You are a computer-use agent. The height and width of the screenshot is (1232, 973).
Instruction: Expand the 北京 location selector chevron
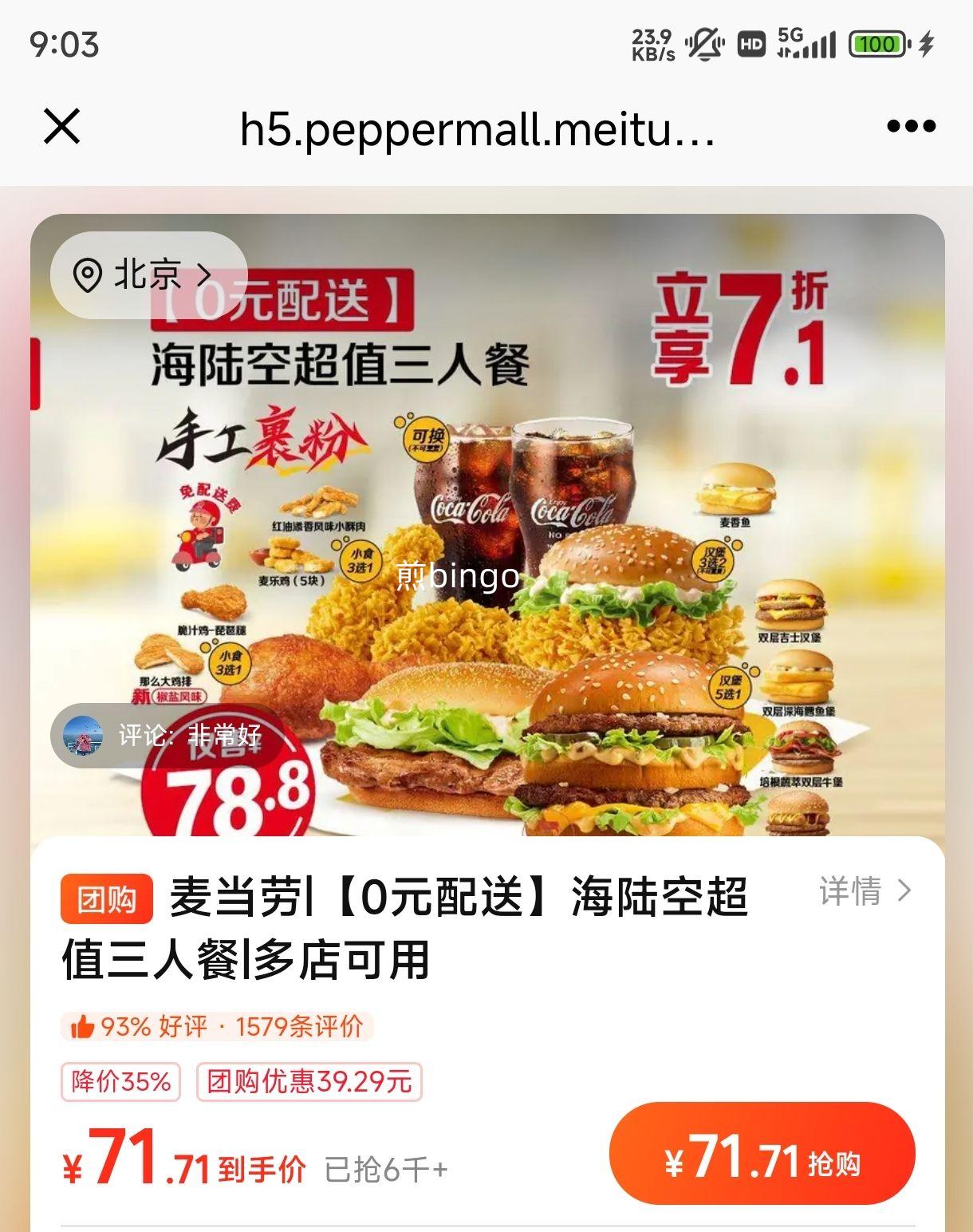pyautogui.click(x=207, y=275)
